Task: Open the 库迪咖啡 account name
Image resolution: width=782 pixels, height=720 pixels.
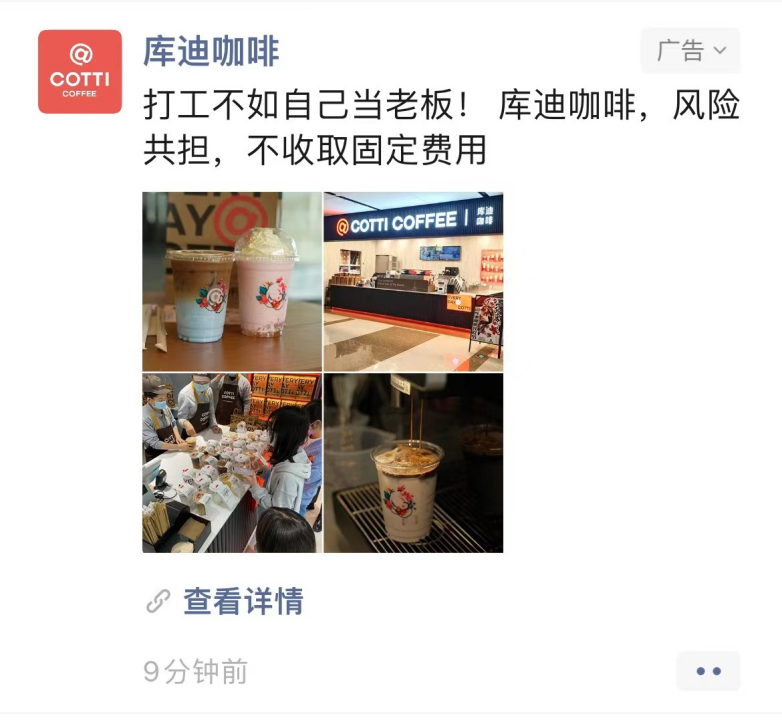Action: (x=211, y=51)
